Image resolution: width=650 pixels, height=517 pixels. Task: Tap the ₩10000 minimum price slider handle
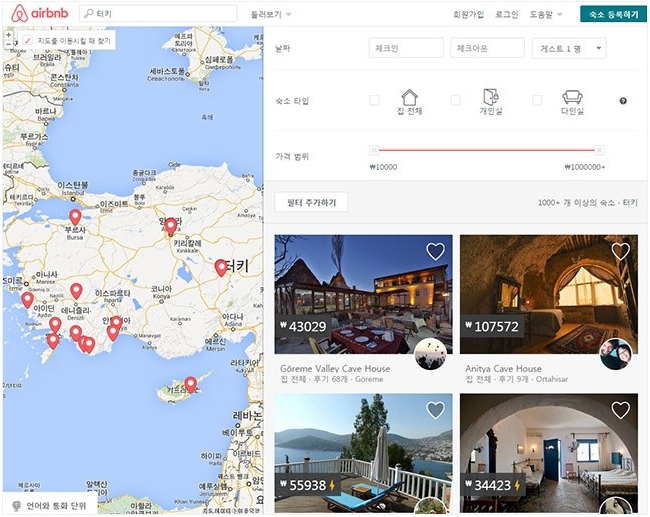click(373, 150)
